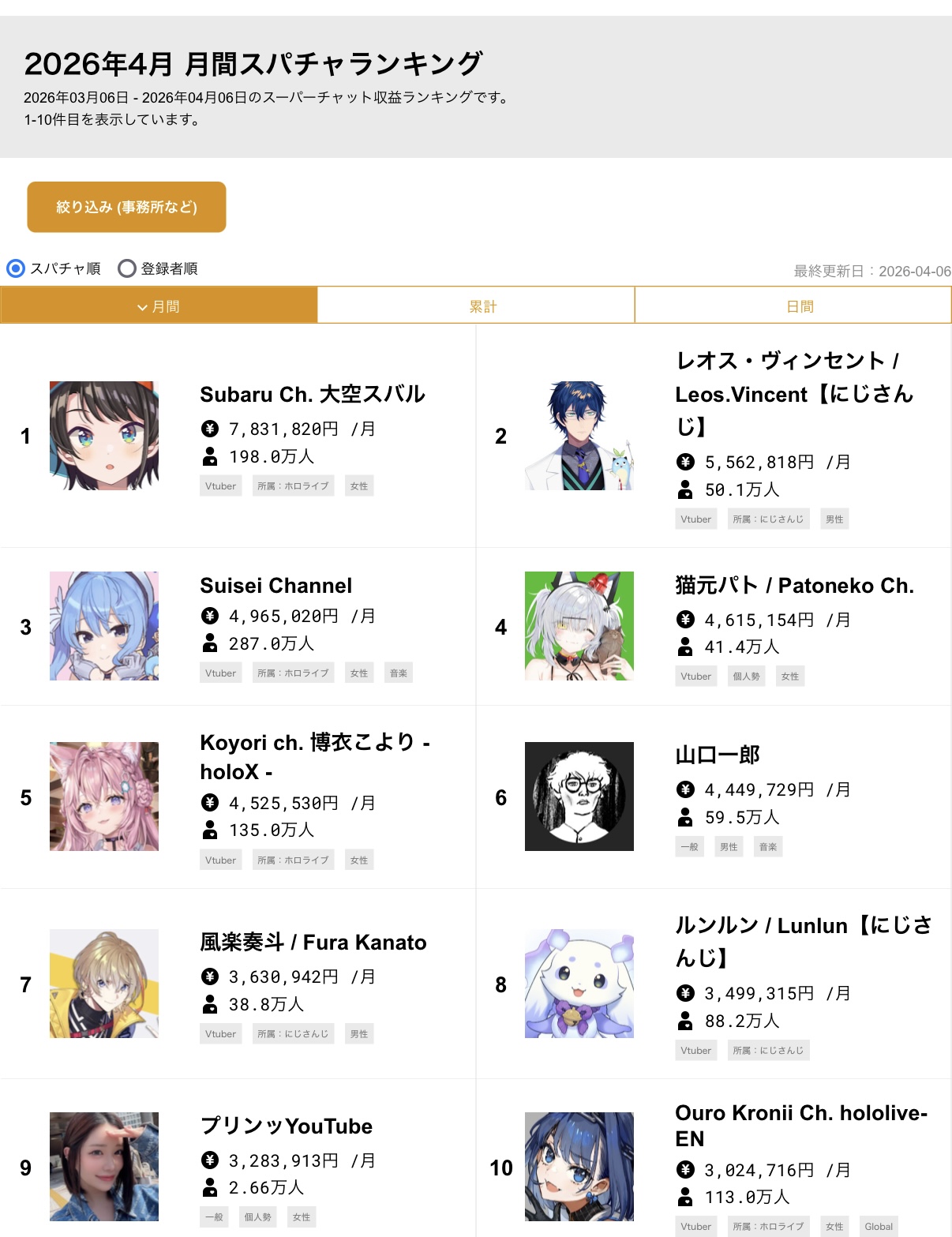
Task: Tap the 月間 tab
Action: pyautogui.click(x=159, y=306)
